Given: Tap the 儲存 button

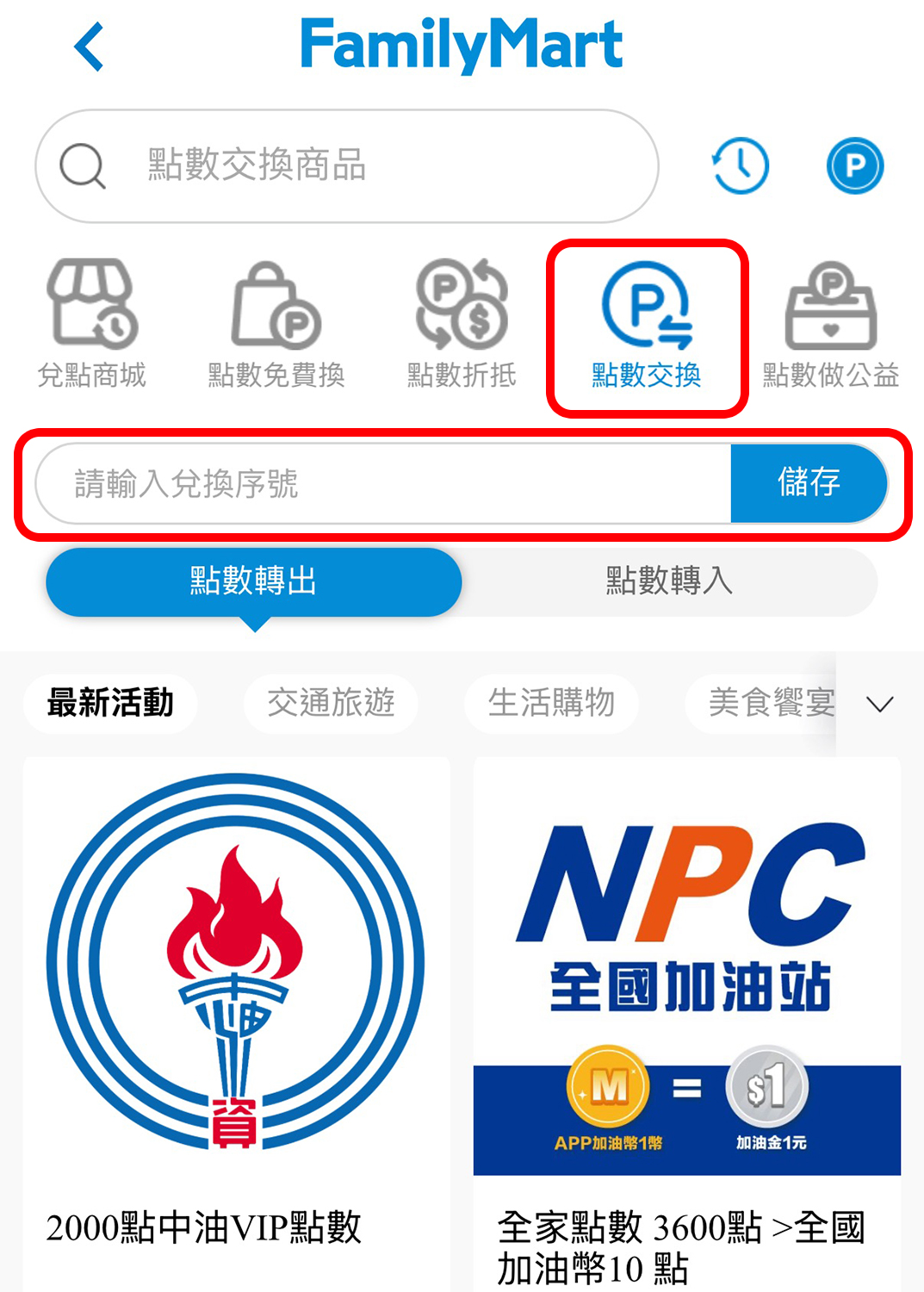Looking at the screenshot, I should tap(808, 483).
